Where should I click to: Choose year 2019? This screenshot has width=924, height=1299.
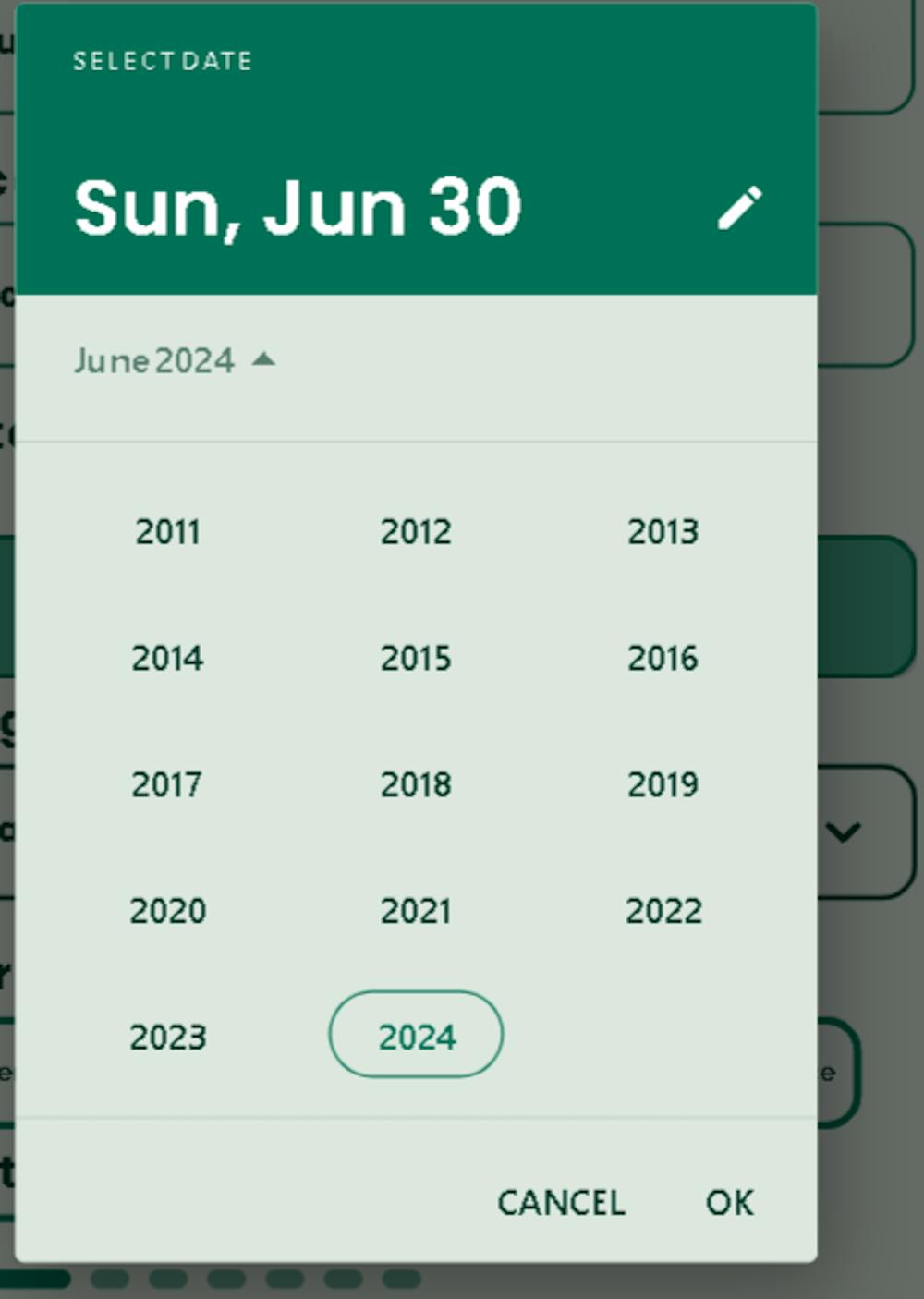pos(663,785)
